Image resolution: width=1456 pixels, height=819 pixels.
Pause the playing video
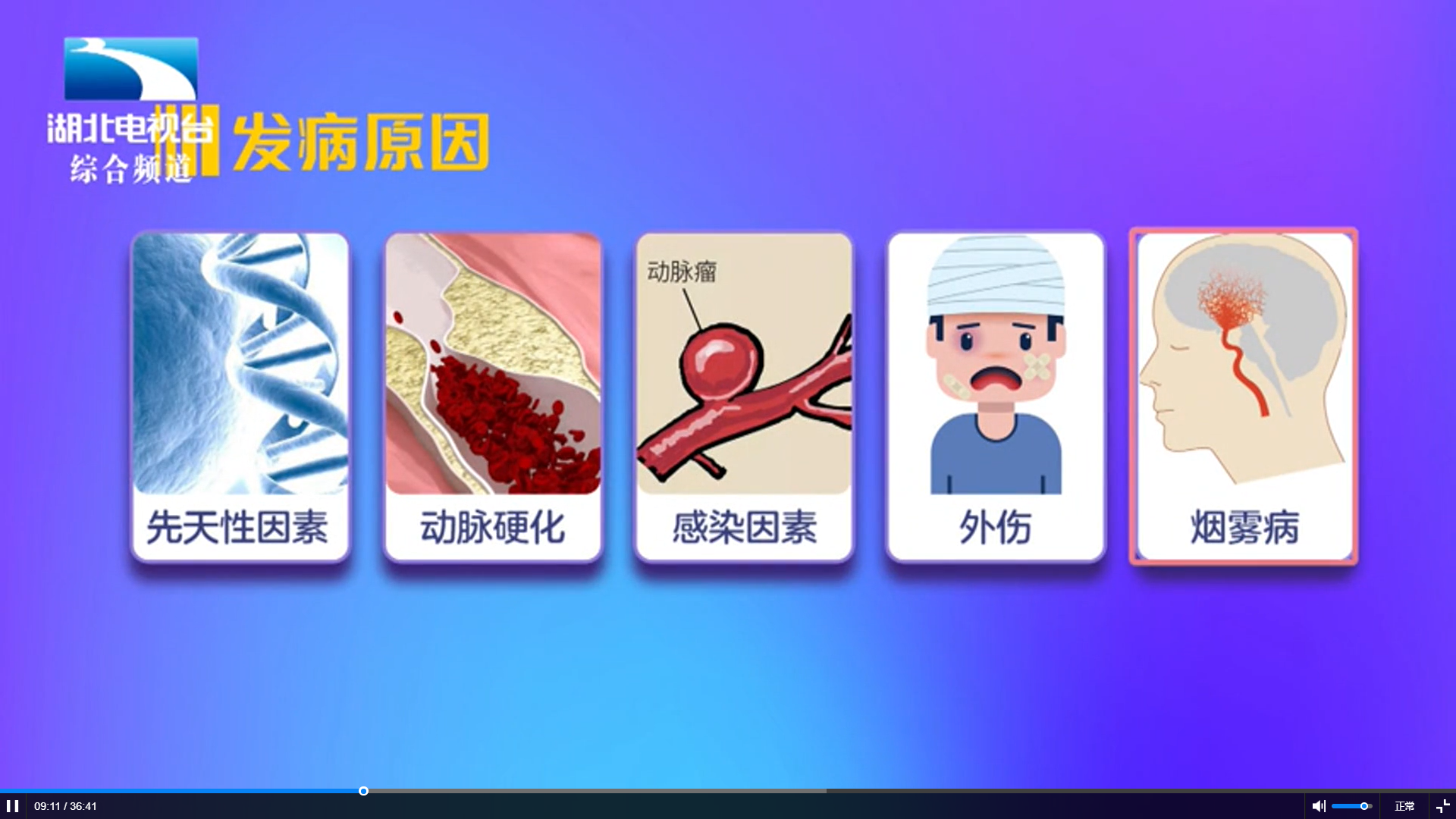pos(12,806)
